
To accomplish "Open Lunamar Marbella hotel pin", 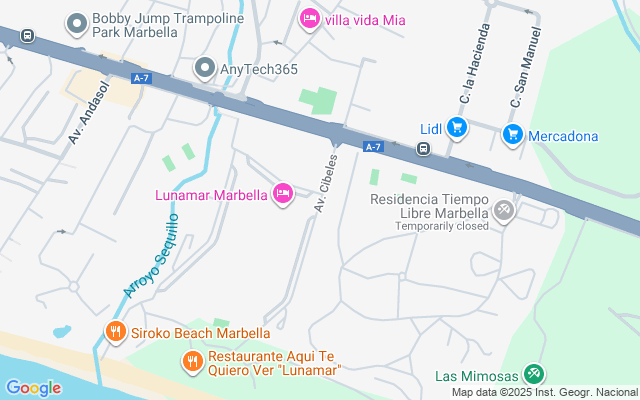I will click(283, 193).
